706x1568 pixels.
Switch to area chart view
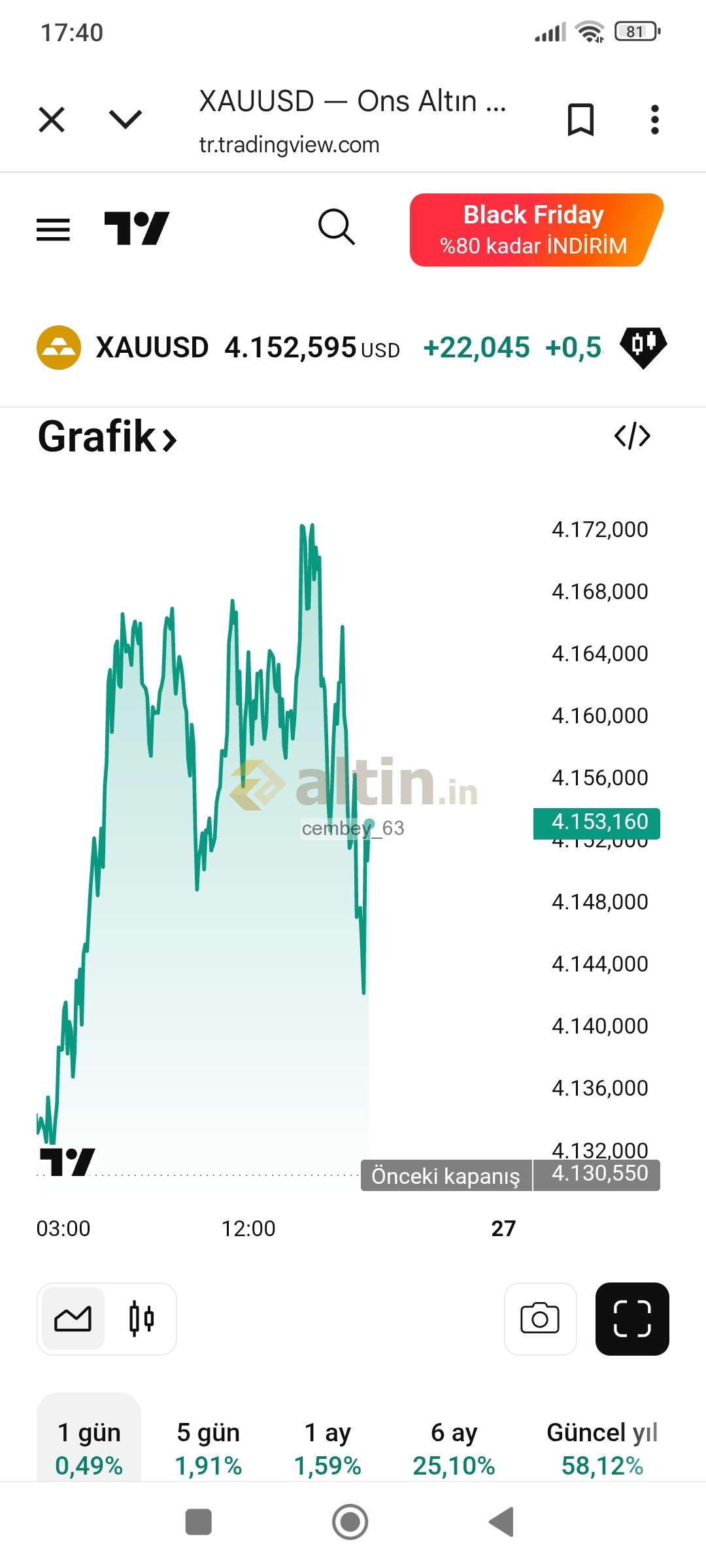point(73,1318)
